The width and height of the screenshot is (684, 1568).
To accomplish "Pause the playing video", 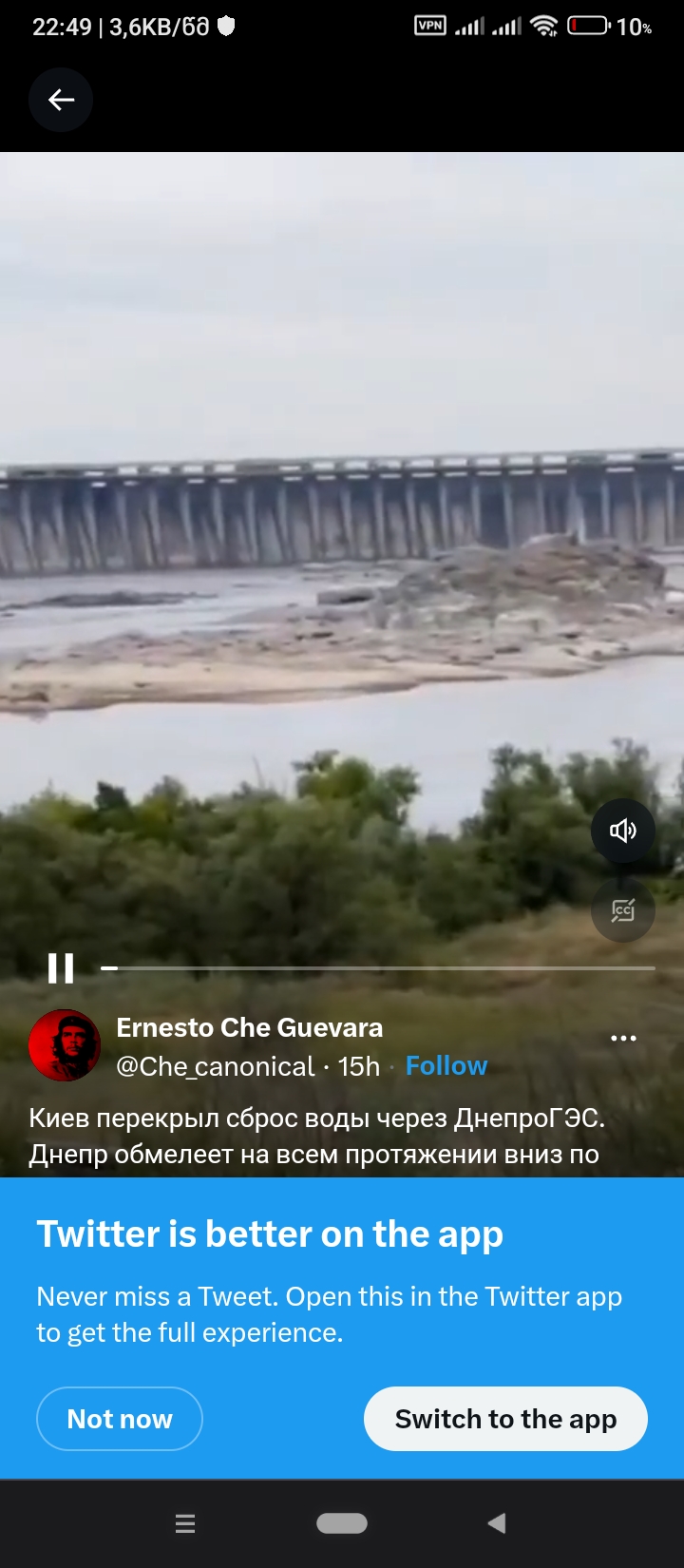I will point(61,968).
